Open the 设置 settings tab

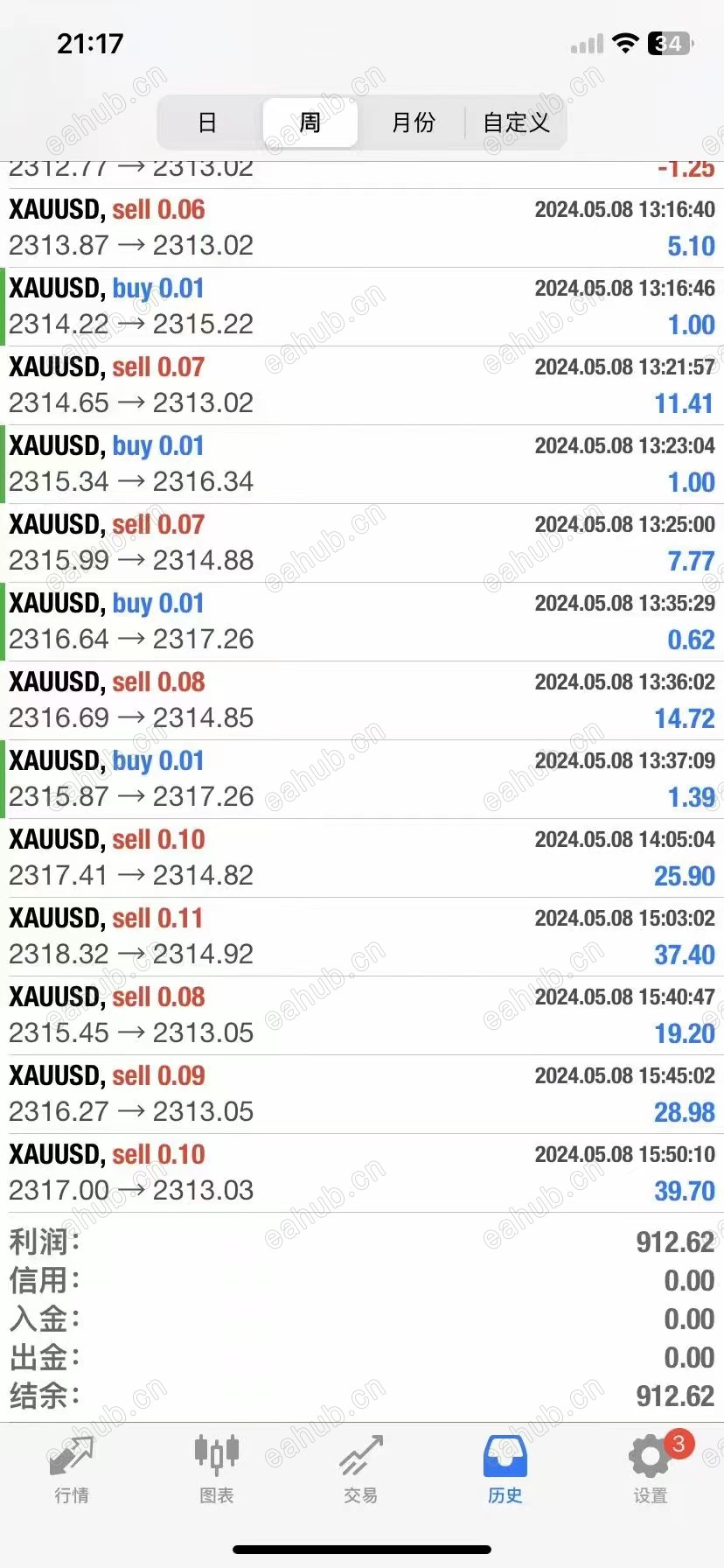[651, 1470]
